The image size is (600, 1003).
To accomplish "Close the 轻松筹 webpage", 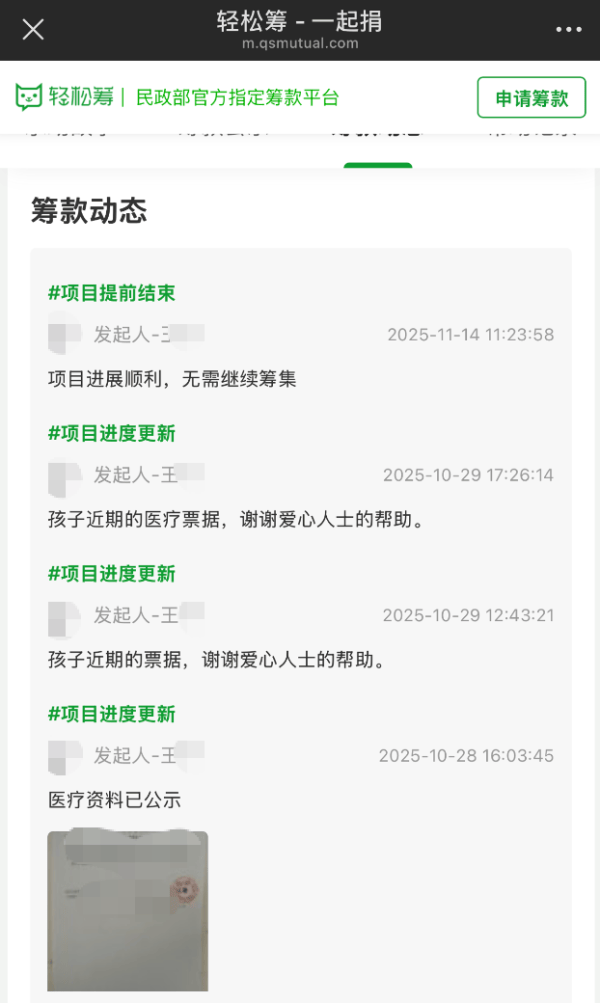I will point(33,29).
